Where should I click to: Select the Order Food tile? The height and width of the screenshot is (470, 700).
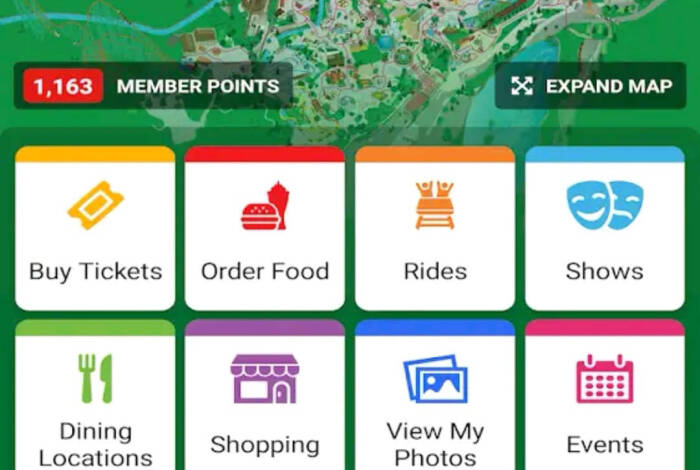265,229
